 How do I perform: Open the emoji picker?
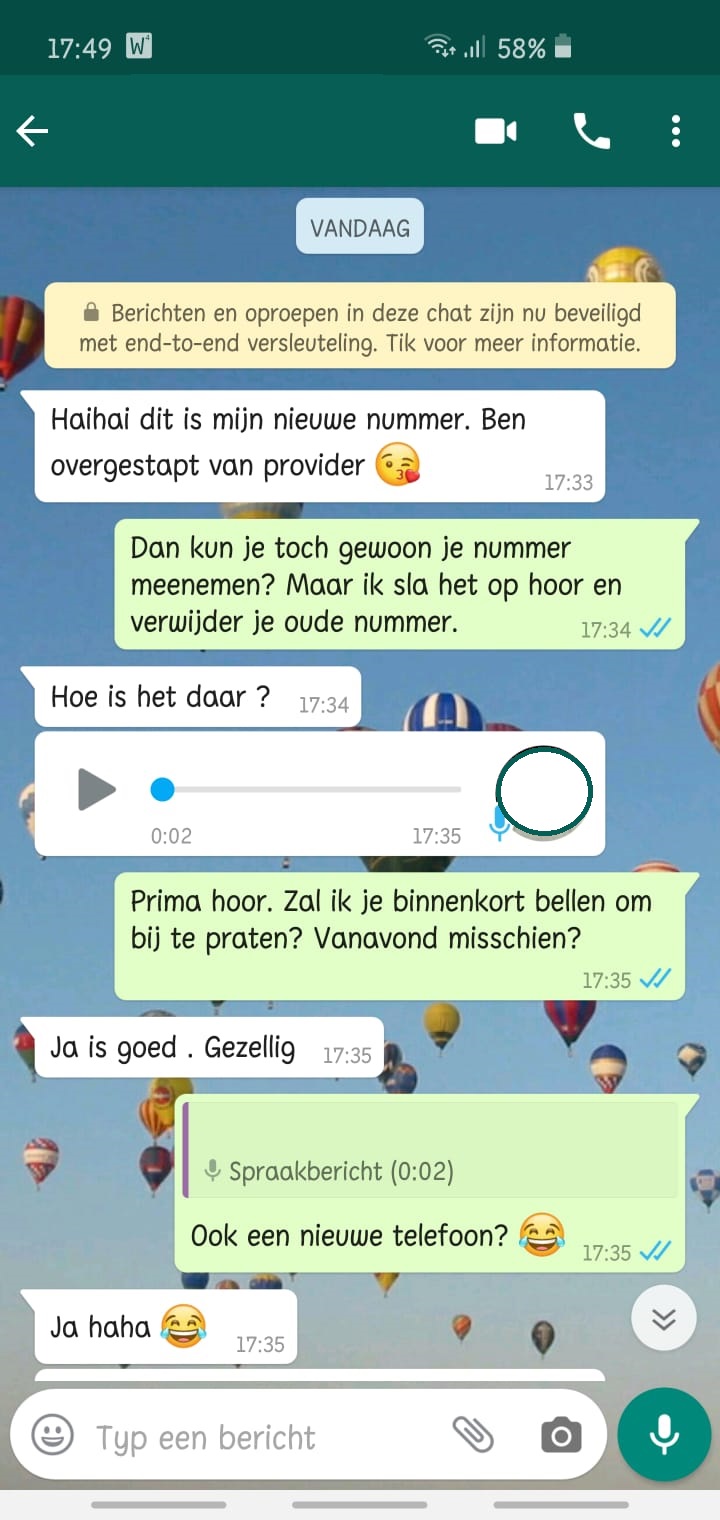coord(52,1436)
